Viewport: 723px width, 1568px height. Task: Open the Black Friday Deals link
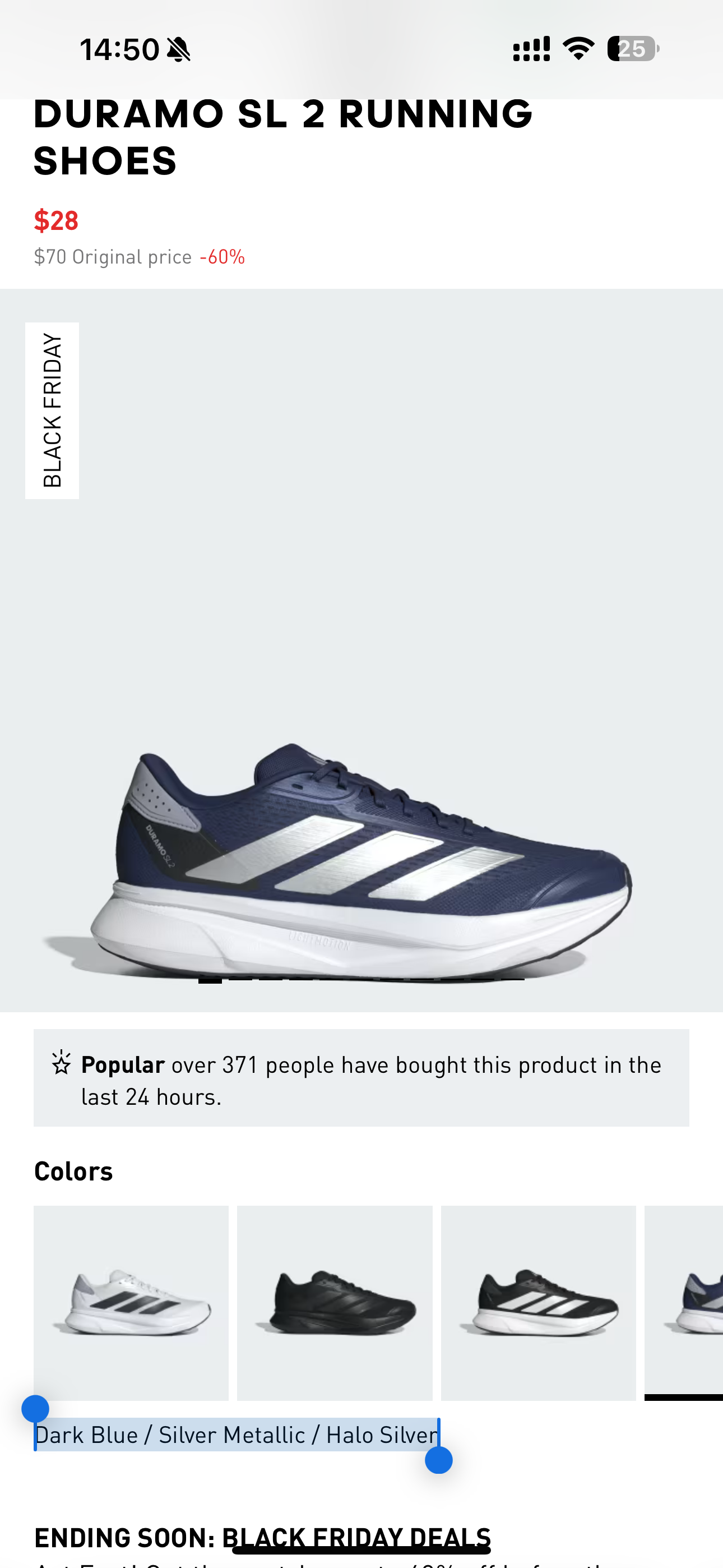point(356,1537)
